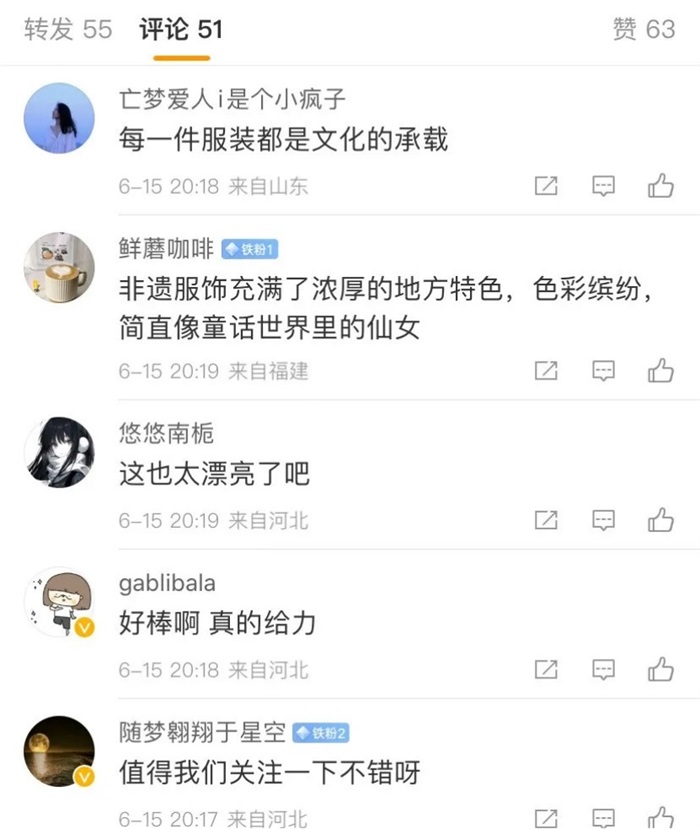
Task: Like 鲜蘑咖啡's comment
Action: (660, 371)
